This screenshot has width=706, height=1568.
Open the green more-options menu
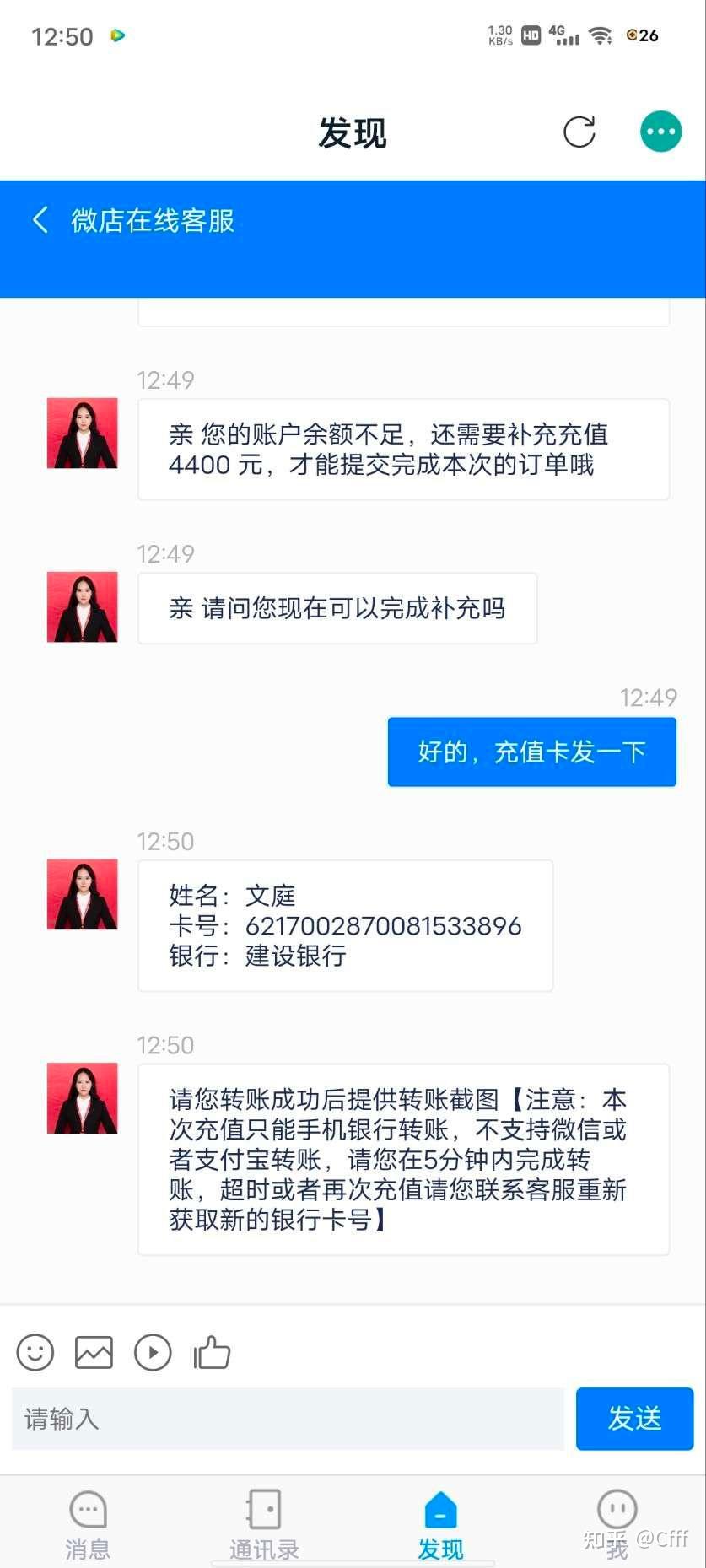(661, 132)
